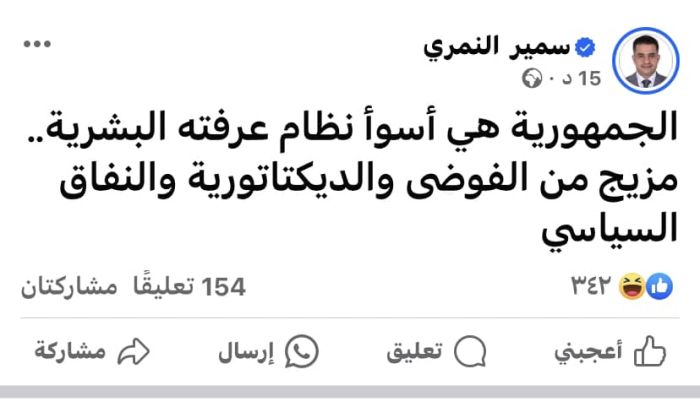The width and height of the screenshot is (700, 407).
Task: Open سمير النمري's profile picture
Action: pyautogui.click(x=647, y=59)
